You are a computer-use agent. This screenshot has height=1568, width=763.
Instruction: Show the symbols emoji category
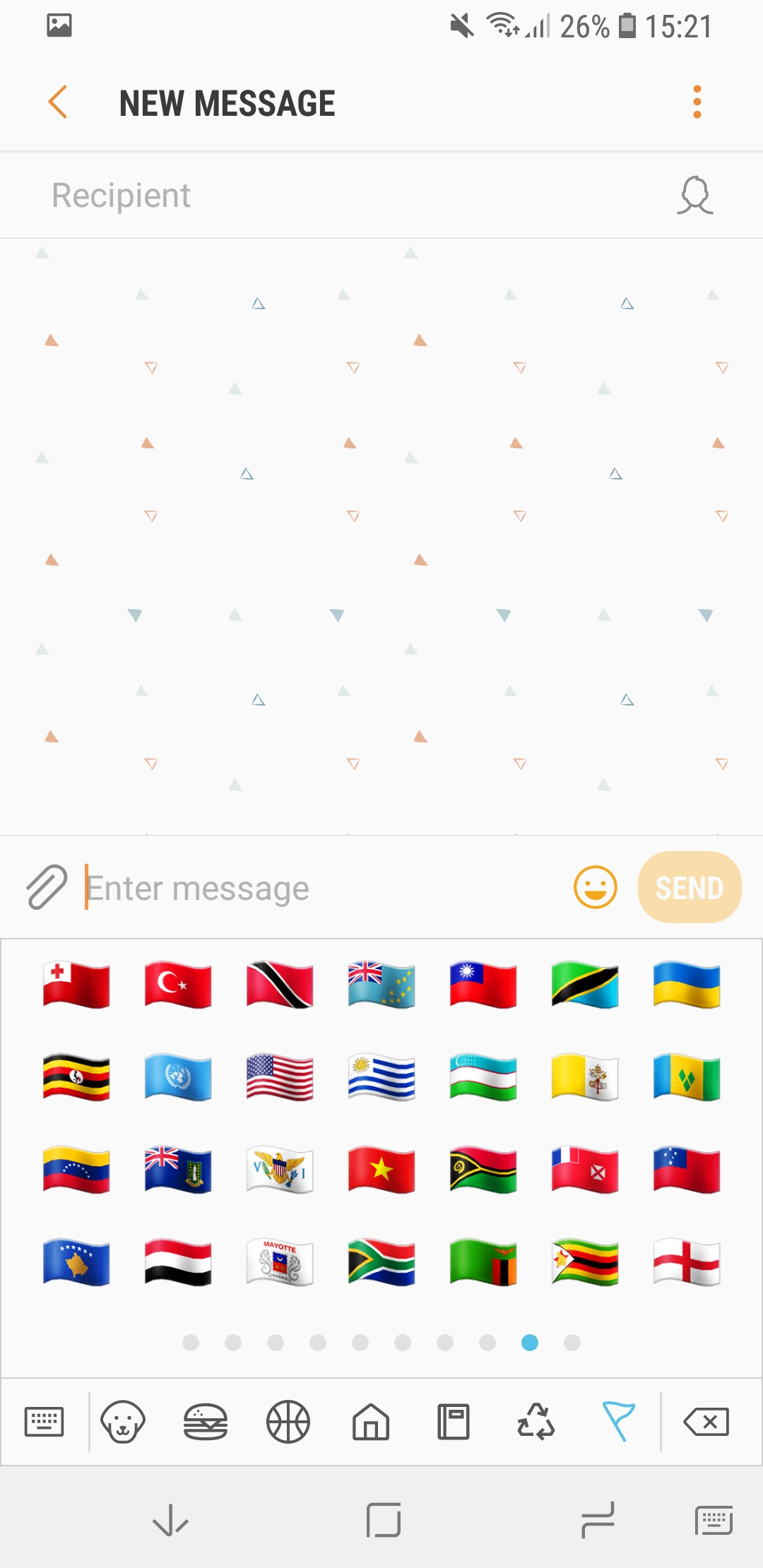(x=536, y=1421)
